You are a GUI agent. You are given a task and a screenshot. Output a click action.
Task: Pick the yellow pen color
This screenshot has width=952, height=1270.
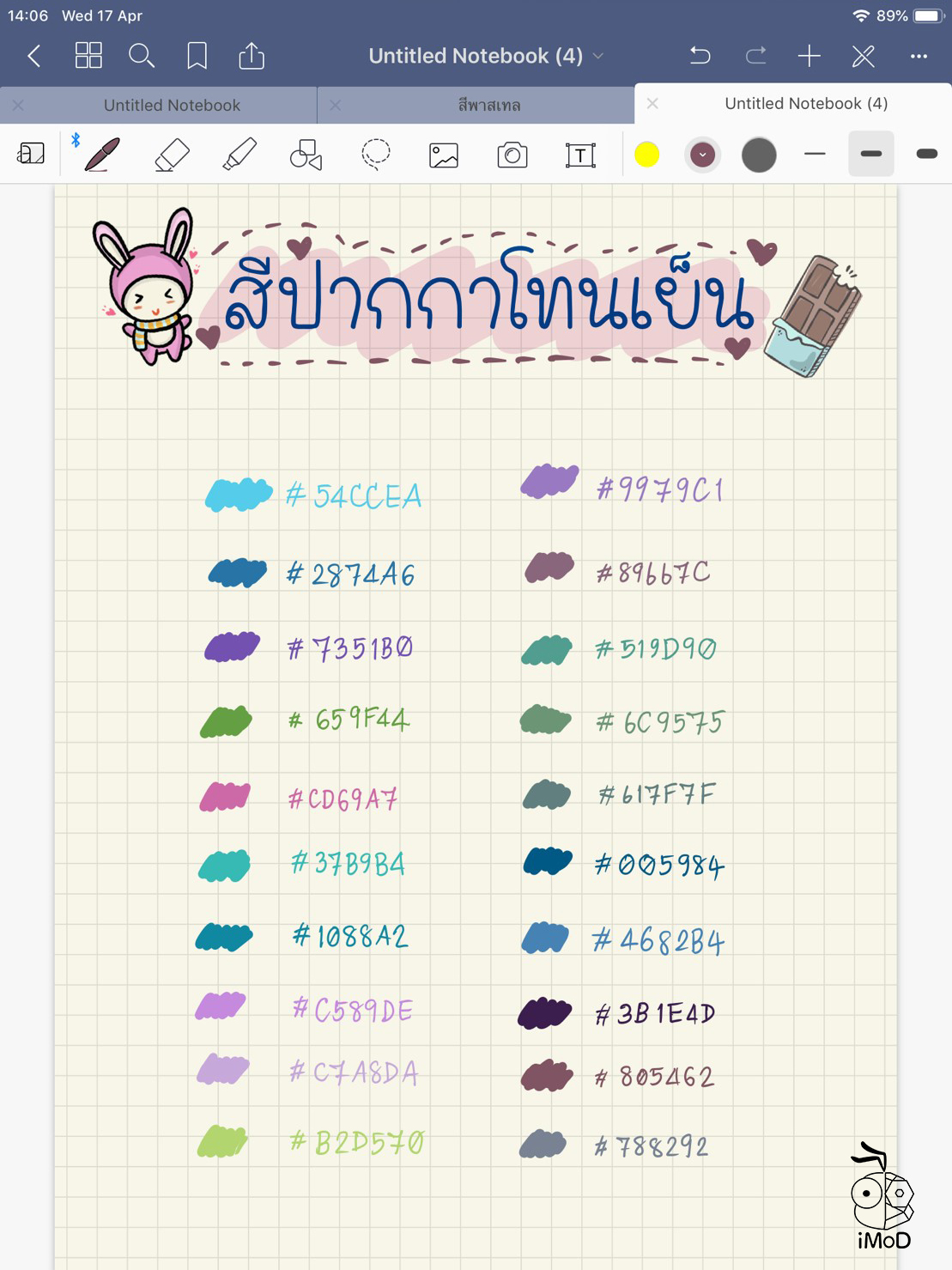coord(646,155)
